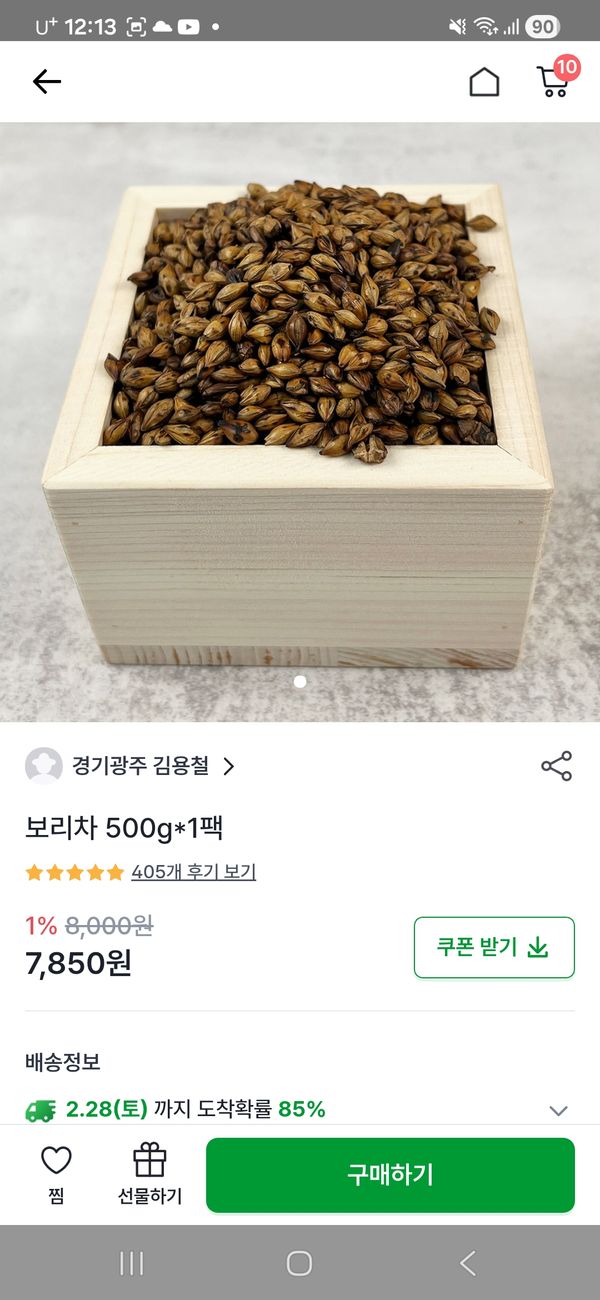600x1300 pixels.
Task: Expand the delivery info chevron
Action: pos(558,1110)
